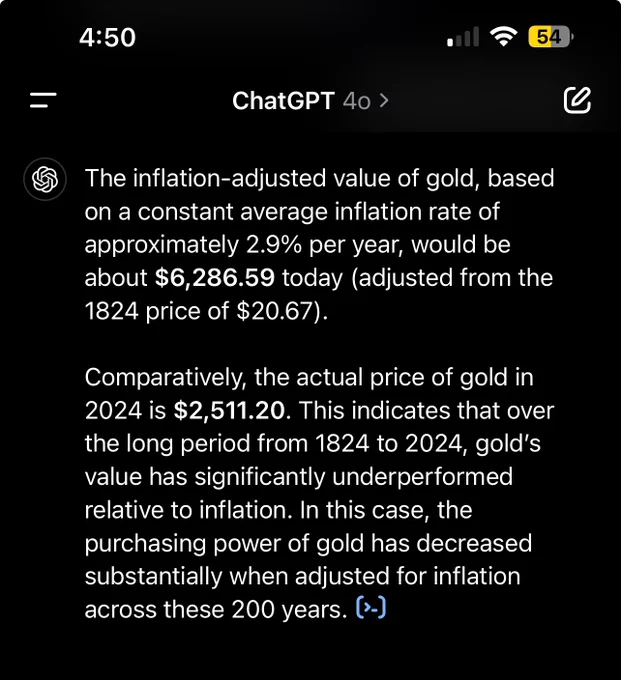View the code analysis link
The image size is (621, 680).
tap(371, 607)
